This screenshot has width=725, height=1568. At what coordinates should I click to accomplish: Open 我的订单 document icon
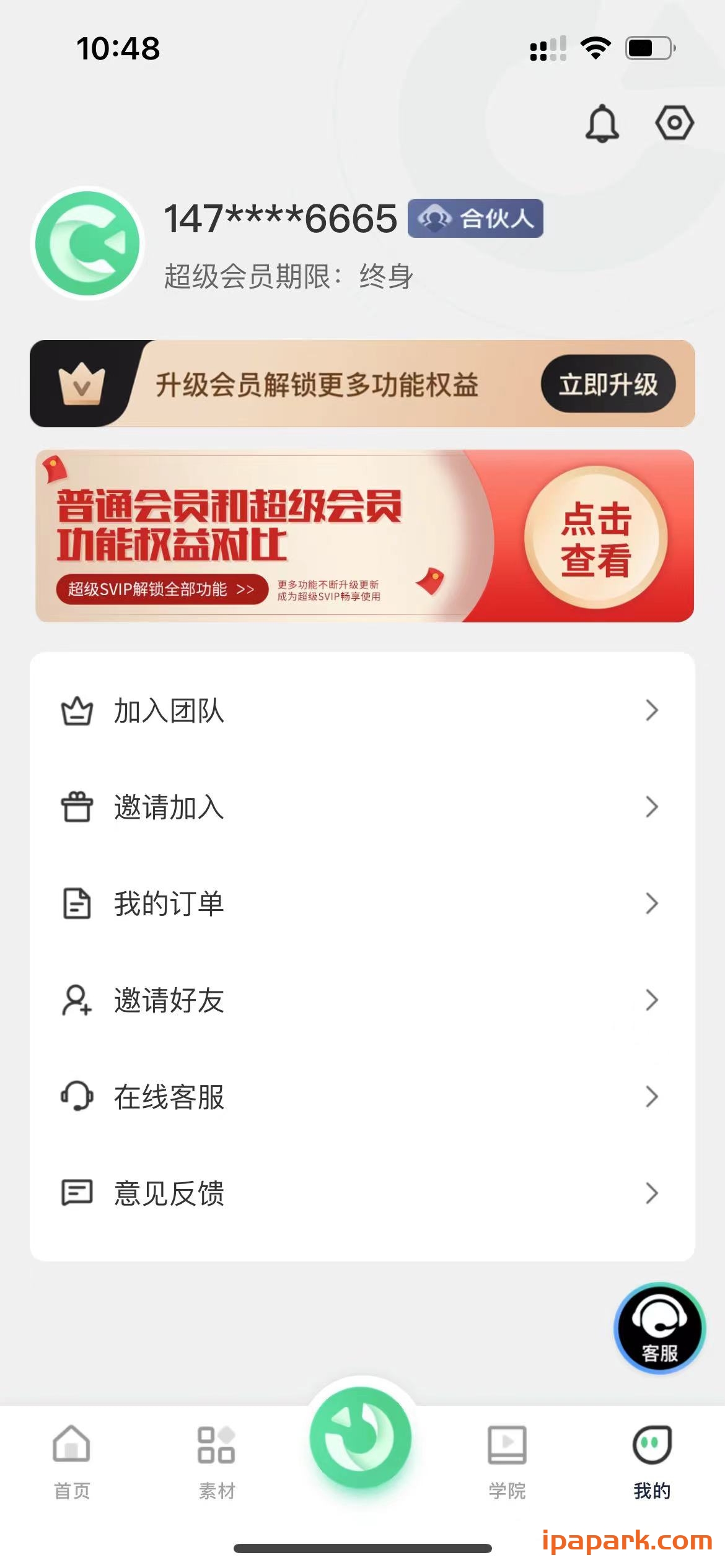(x=77, y=904)
